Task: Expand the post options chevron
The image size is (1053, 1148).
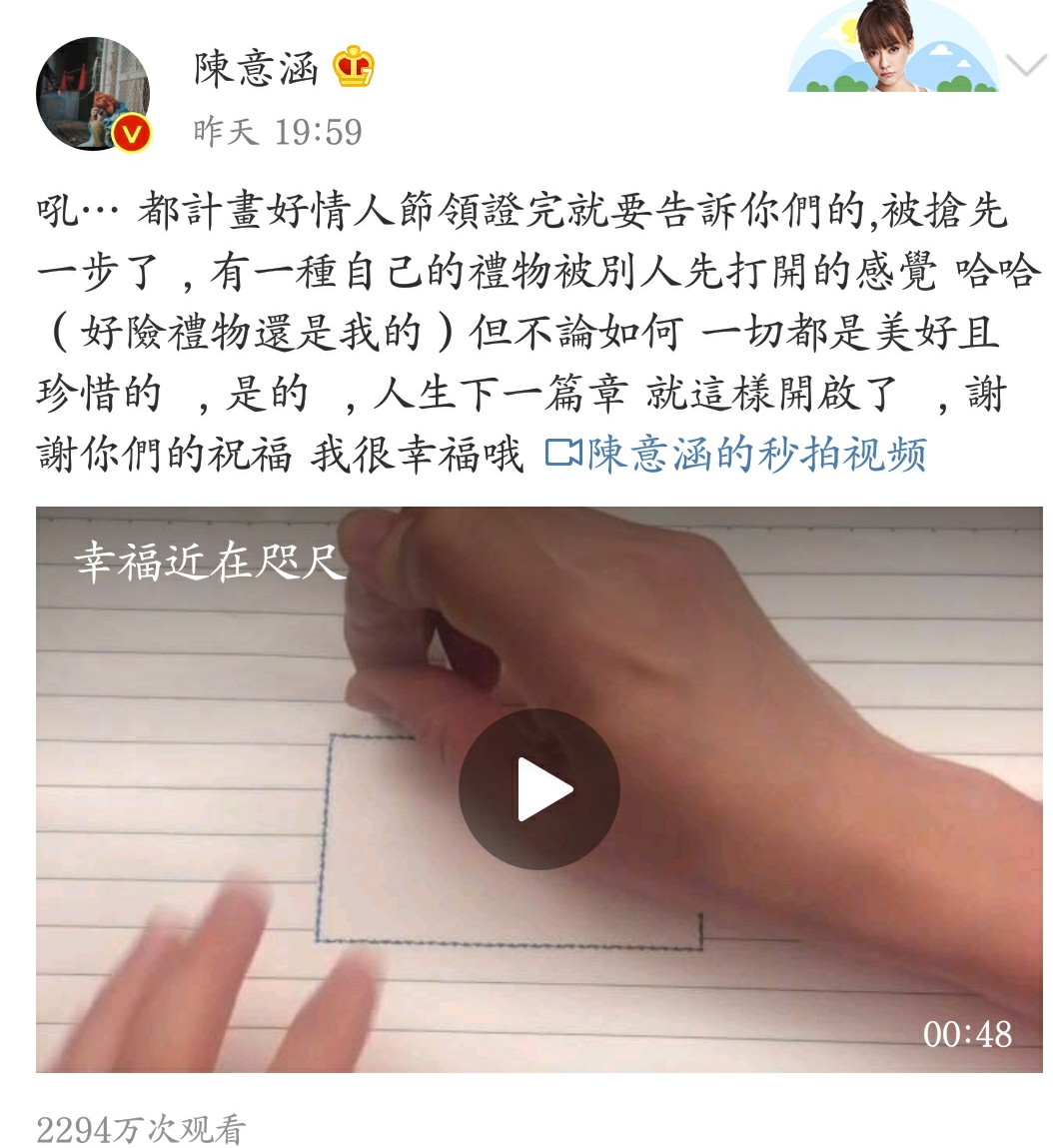Action: pyautogui.click(x=1026, y=67)
